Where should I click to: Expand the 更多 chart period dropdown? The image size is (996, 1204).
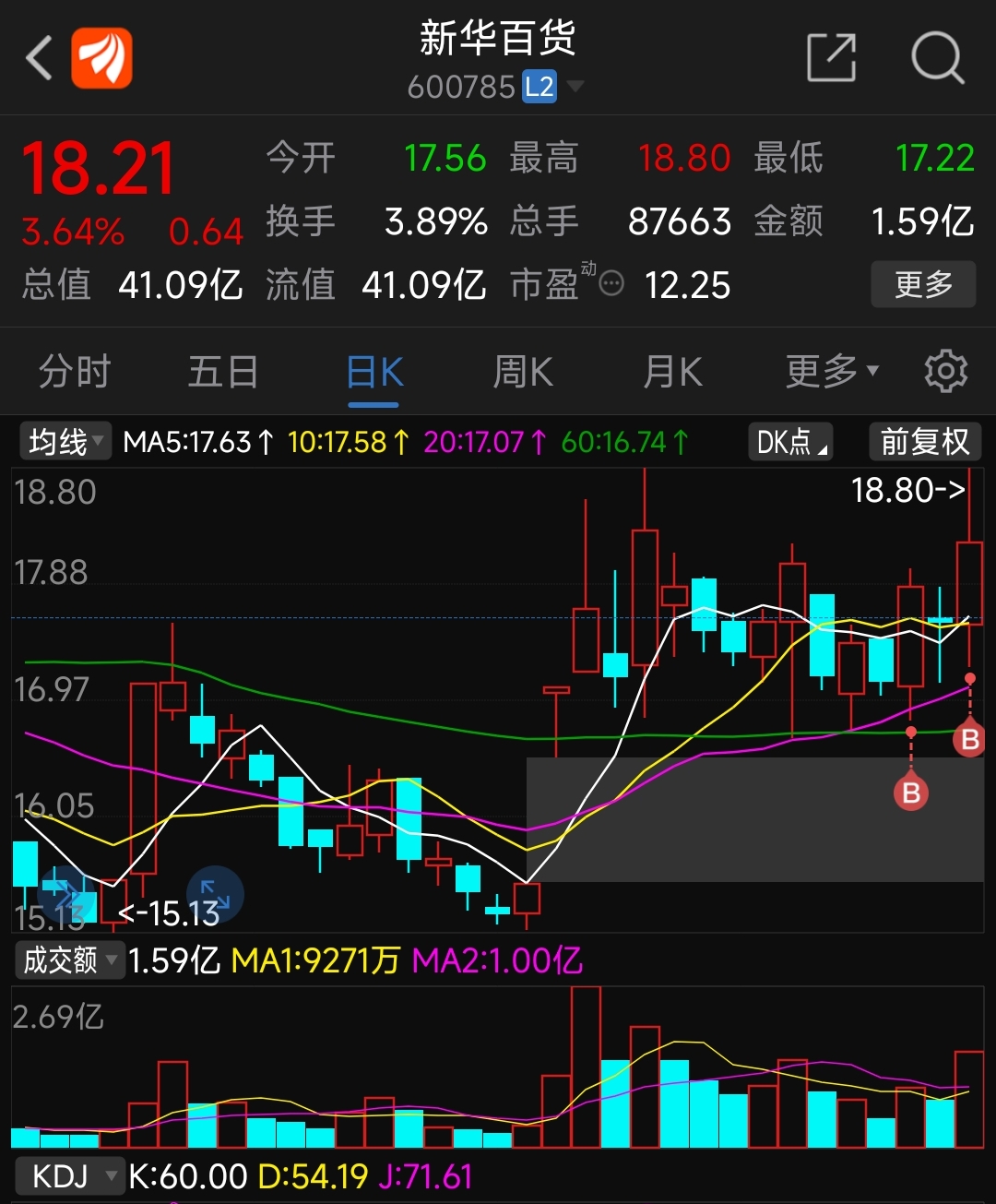point(832,372)
